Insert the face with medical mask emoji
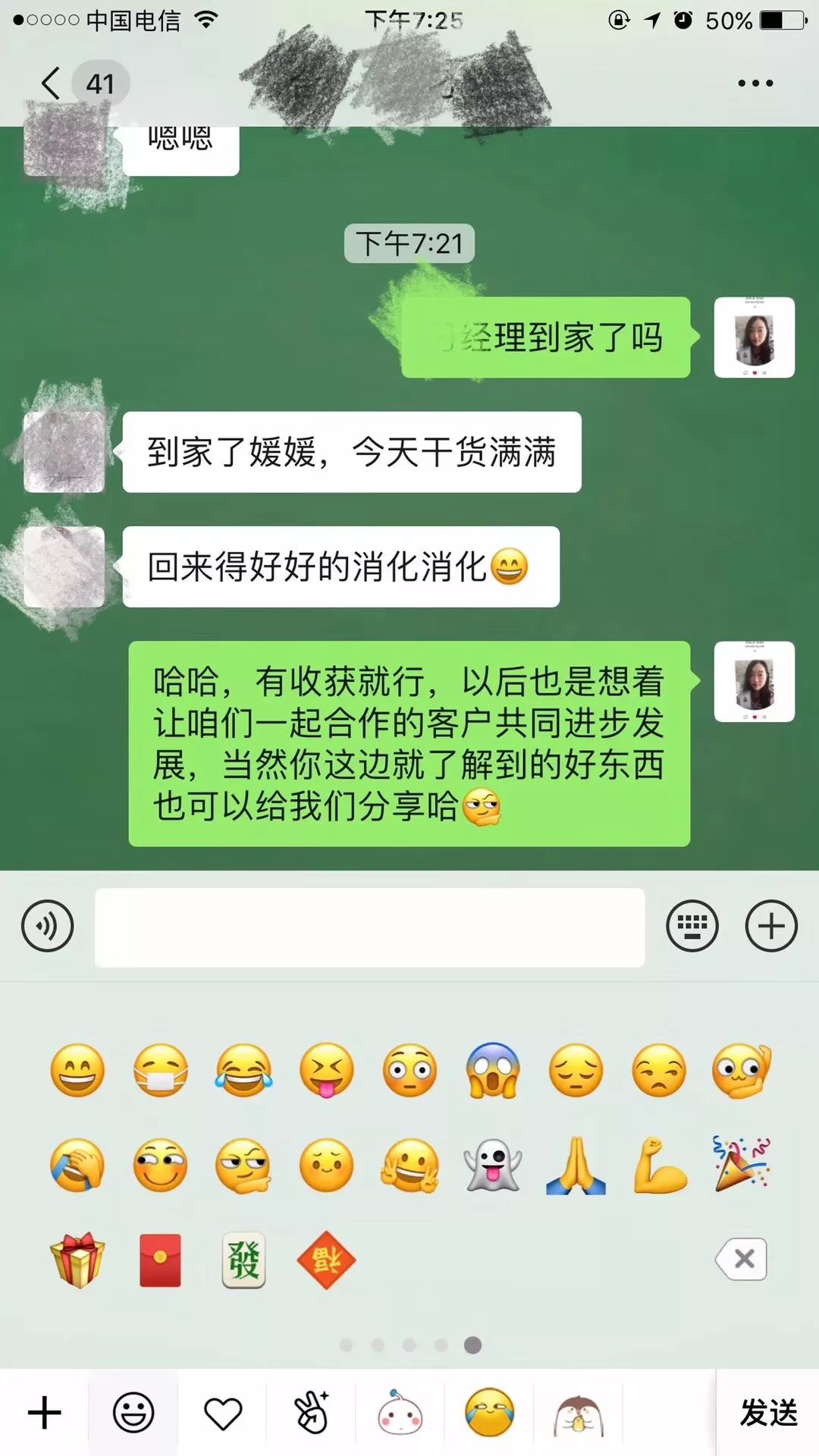Screen dimensions: 819x1456 (x=160, y=1070)
